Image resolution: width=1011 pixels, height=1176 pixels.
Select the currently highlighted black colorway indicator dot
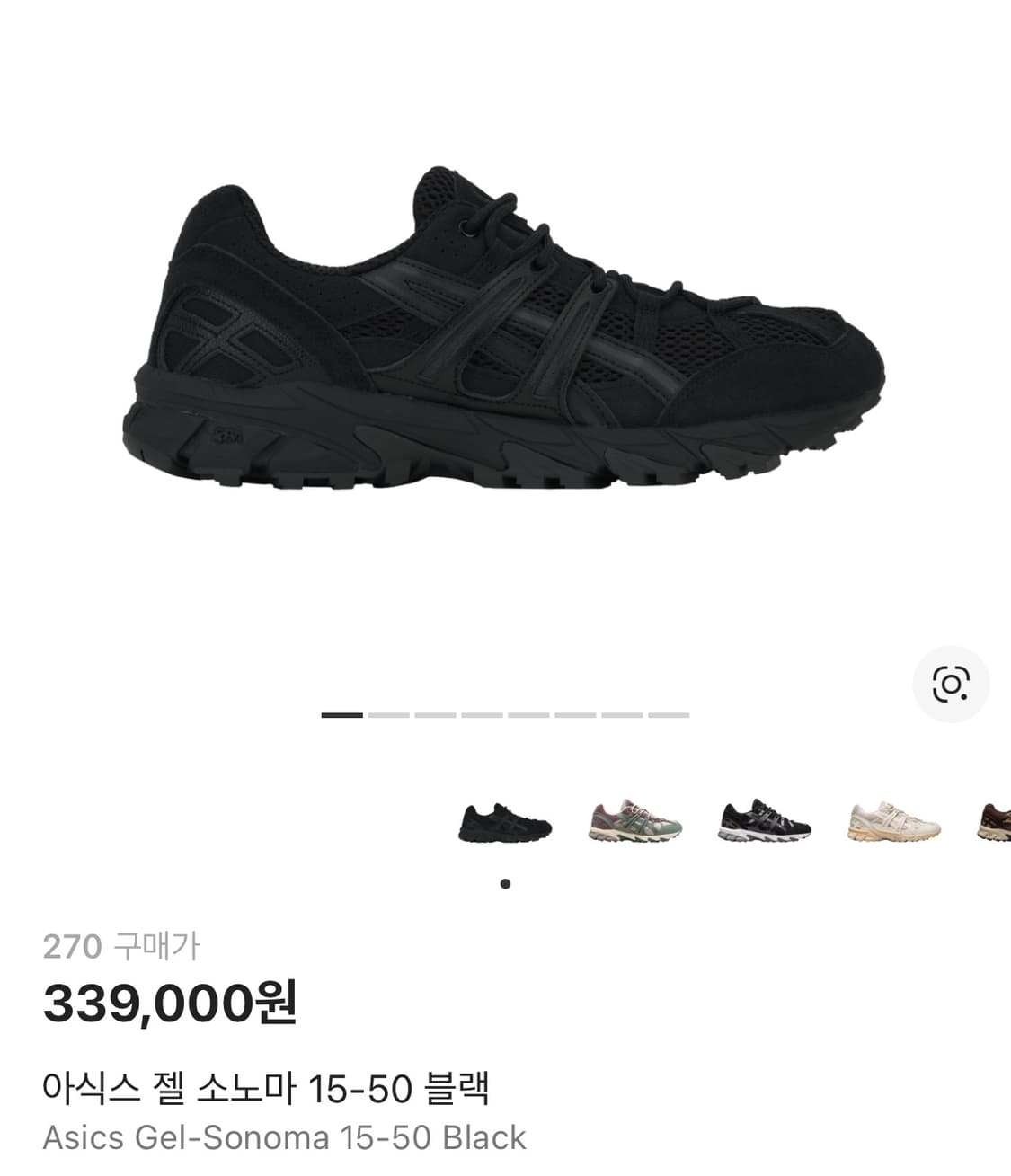coord(506,883)
